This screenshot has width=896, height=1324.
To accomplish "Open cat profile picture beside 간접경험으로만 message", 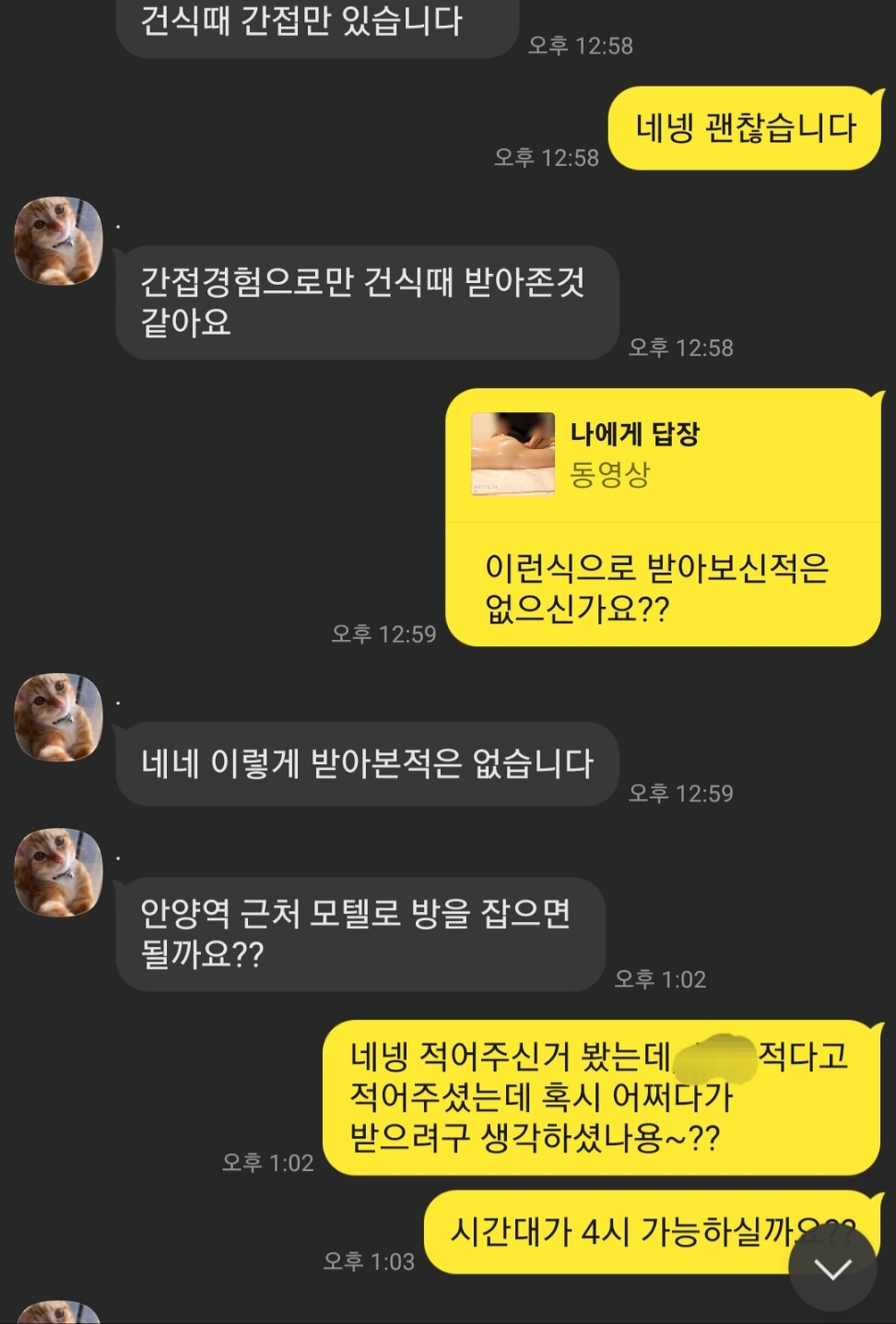I will pos(58,241).
